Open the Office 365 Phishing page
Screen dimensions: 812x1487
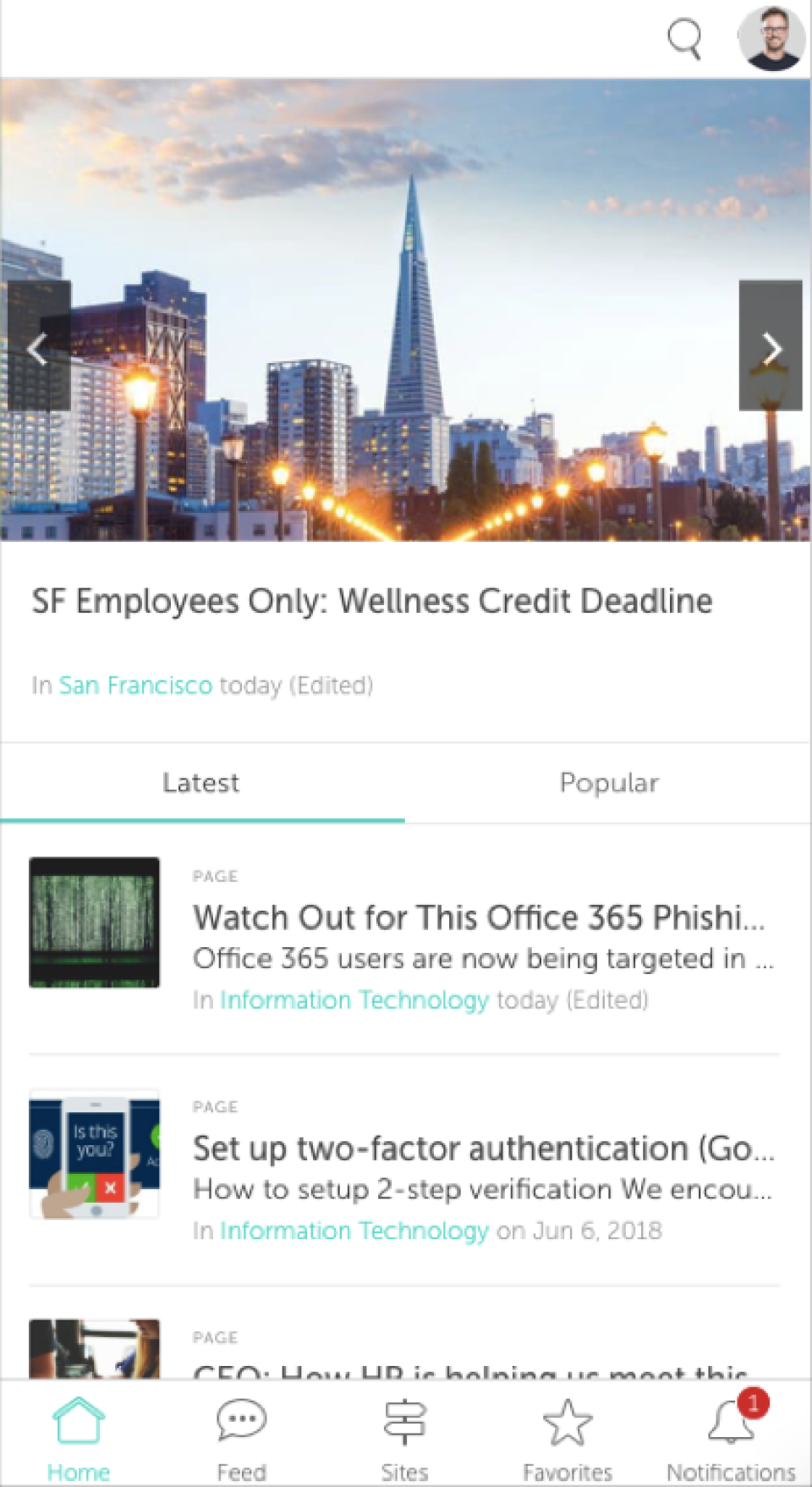point(479,918)
